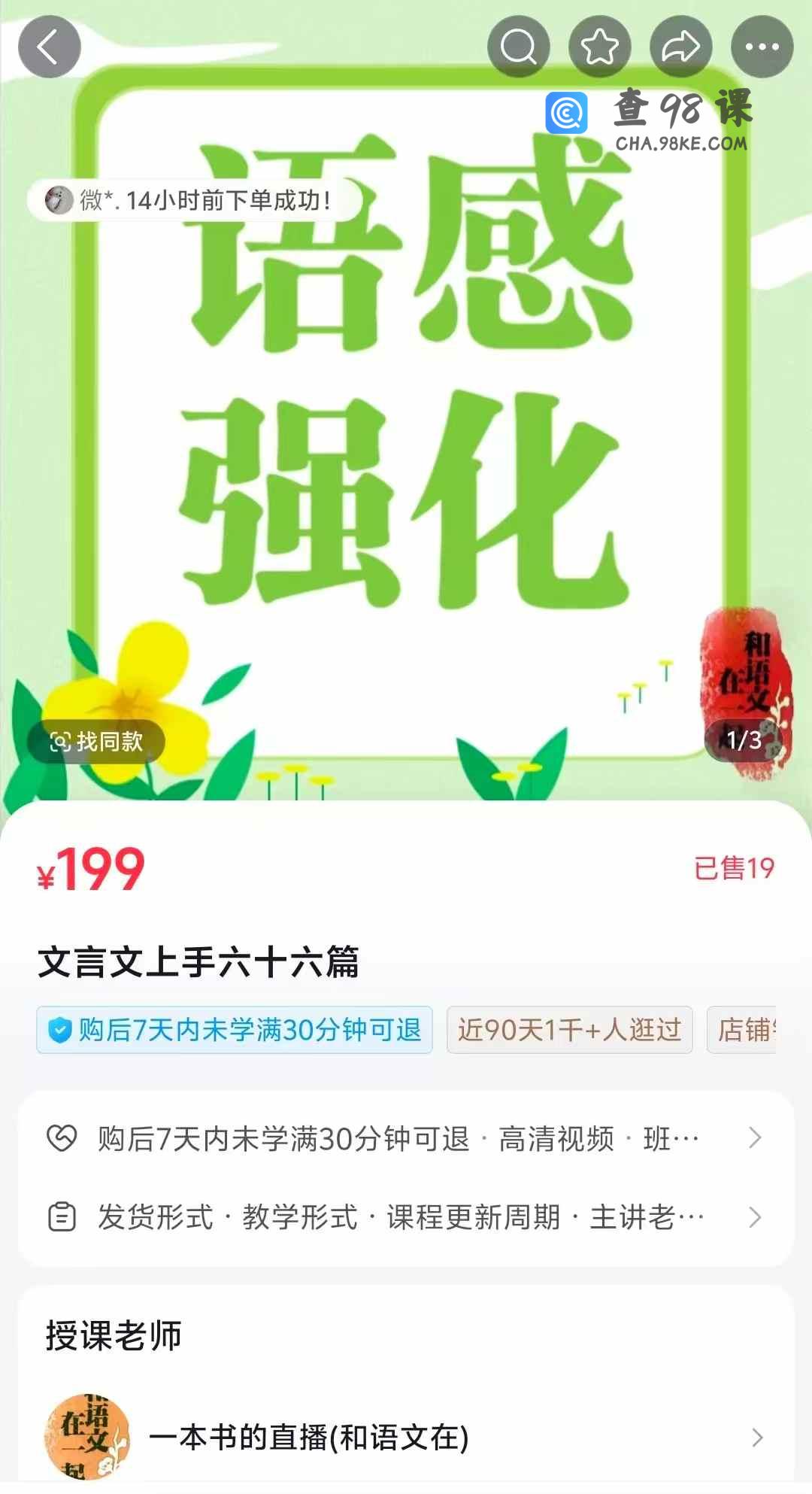
Task: Expand 发货形式·教学形式 course details row
Action: click(406, 1216)
